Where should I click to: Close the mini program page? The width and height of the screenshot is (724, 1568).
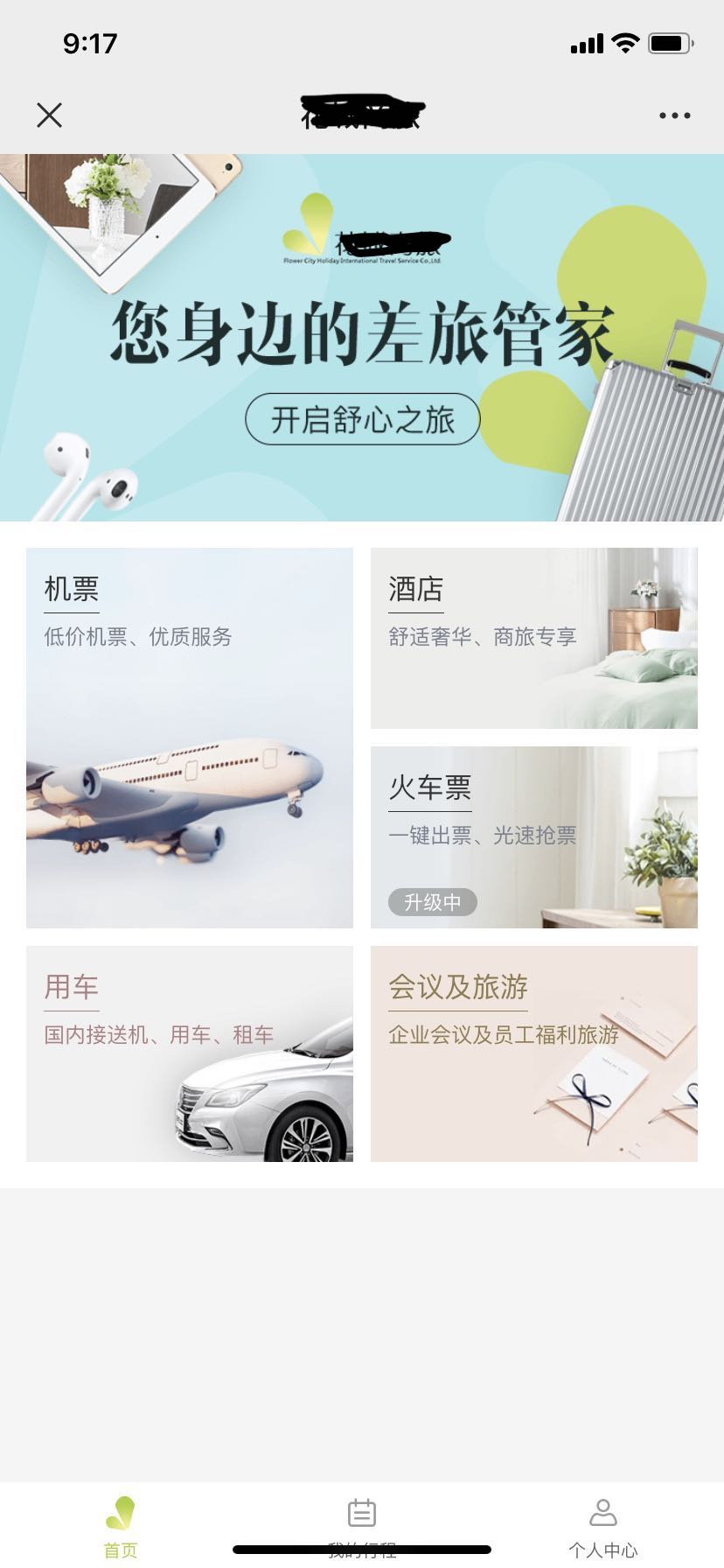pos(49,115)
